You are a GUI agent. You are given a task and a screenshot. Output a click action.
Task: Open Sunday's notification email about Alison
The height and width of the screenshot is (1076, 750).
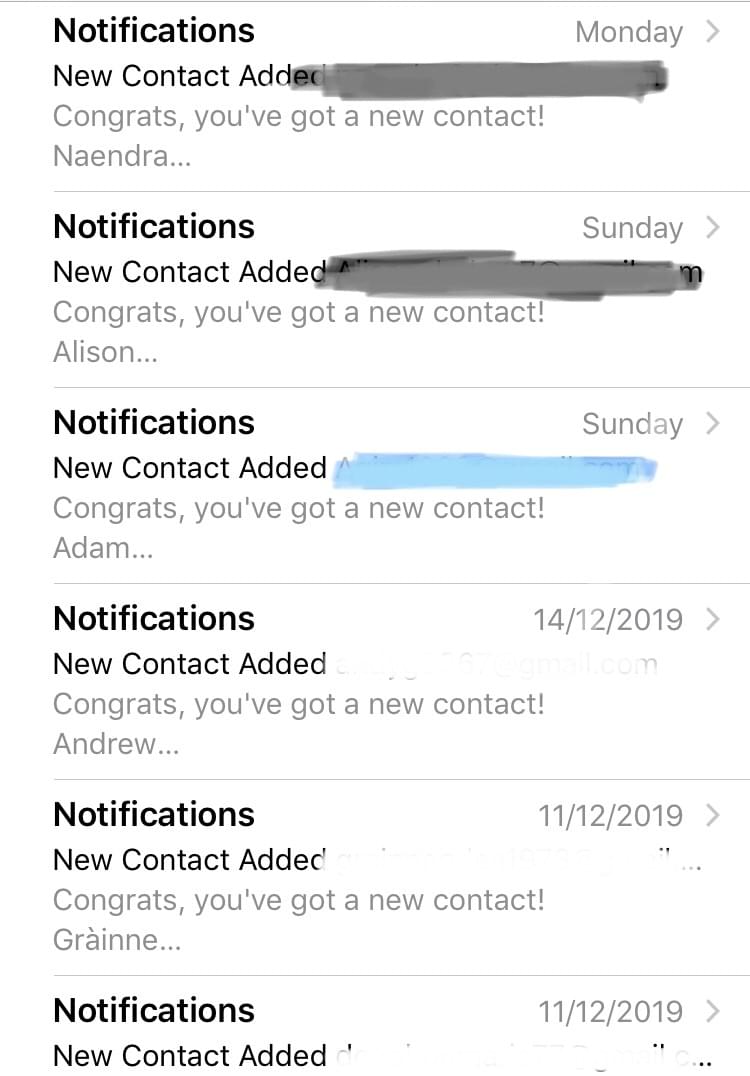pyautogui.click(x=375, y=290)
